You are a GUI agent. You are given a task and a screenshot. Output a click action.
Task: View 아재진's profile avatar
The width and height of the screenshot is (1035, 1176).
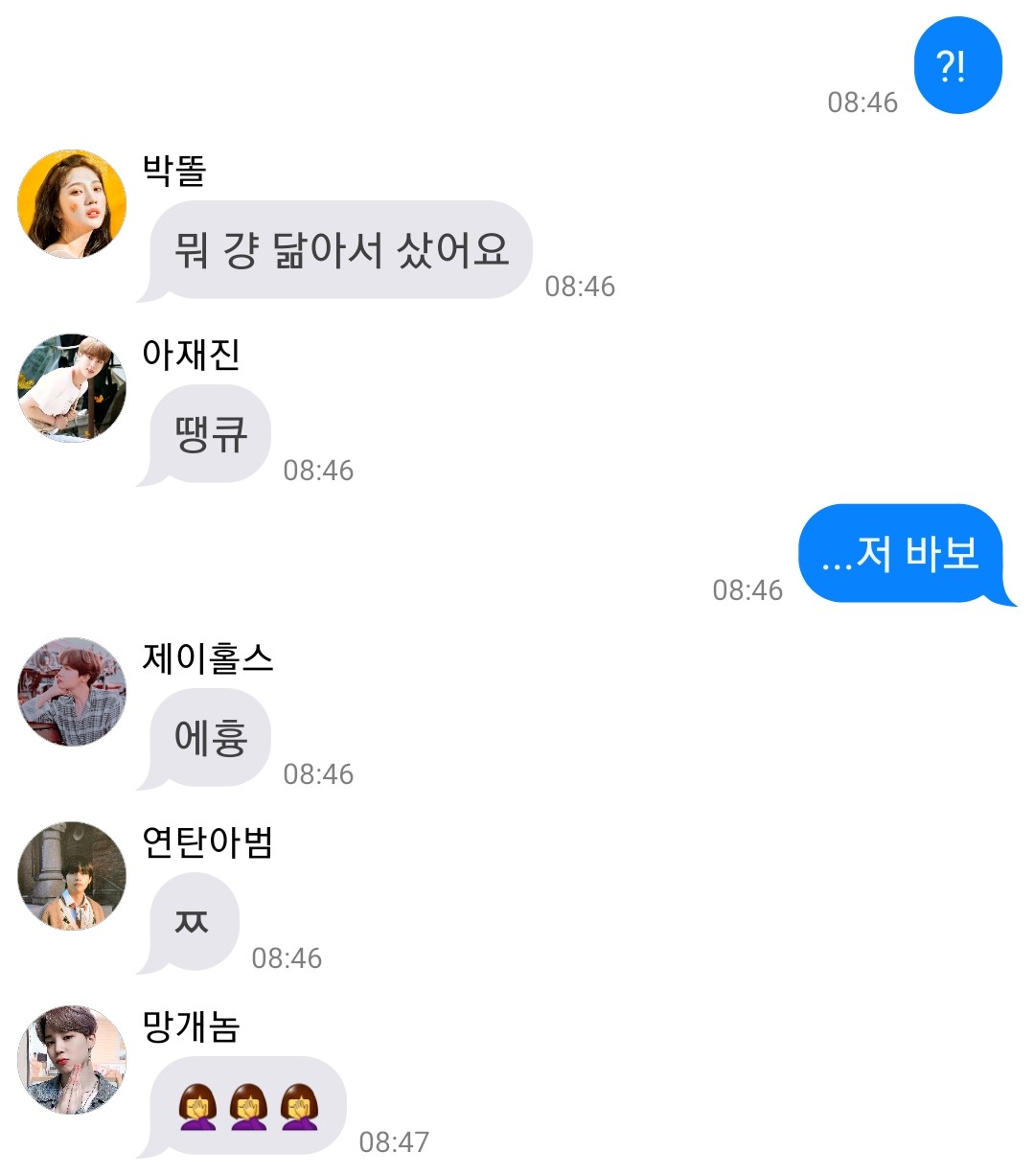pyautogui.click(x=72, y=388)
